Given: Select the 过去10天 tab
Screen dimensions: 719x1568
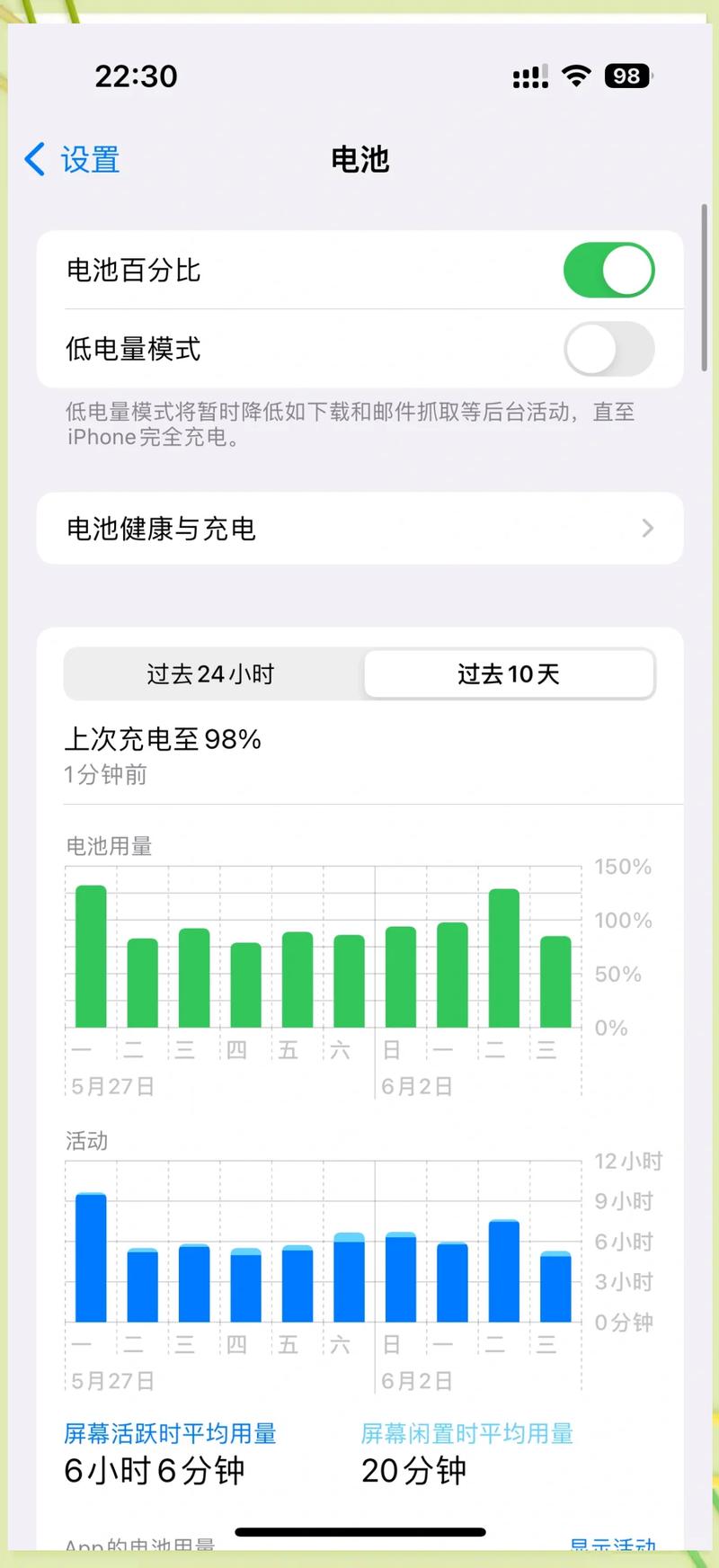Looking at the screenshot, I should pyautogui.click(x=509, y=674).
